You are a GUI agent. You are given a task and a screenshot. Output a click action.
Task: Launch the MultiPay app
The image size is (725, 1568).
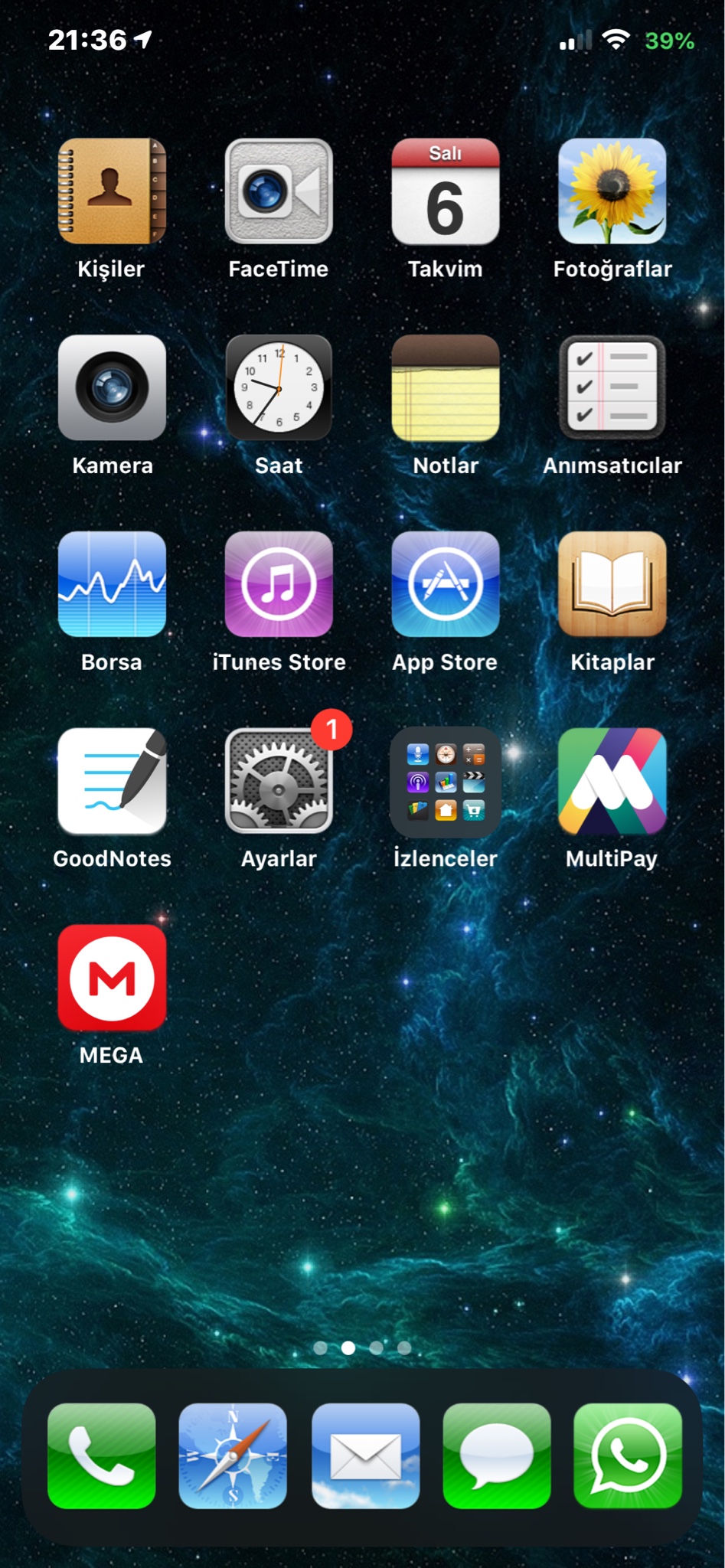tap(612, 781)
